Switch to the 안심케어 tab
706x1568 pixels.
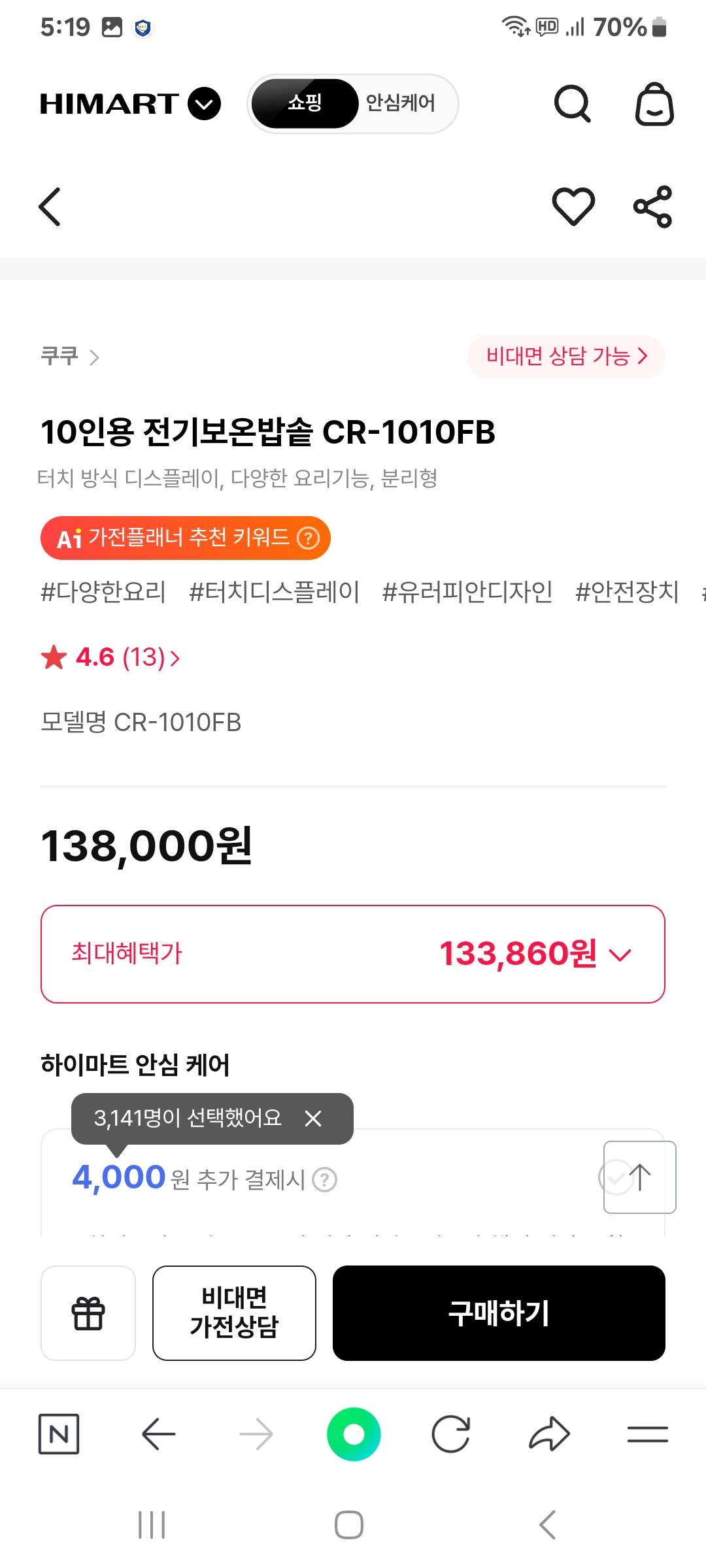pos(400,103)
